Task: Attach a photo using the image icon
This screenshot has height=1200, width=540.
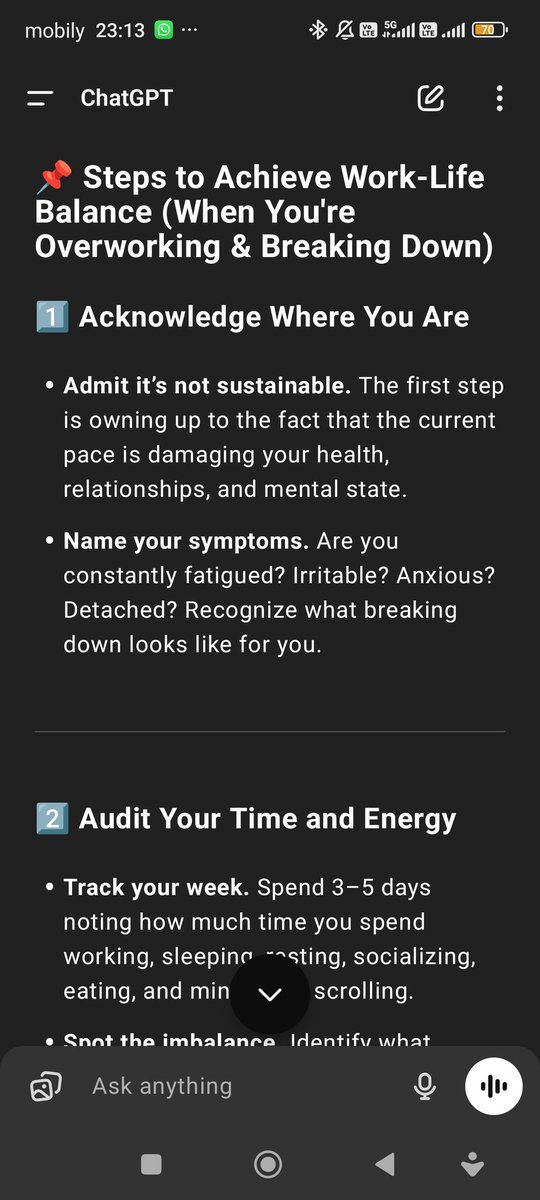Action: pyautogui.click(x=46, y=1086)
